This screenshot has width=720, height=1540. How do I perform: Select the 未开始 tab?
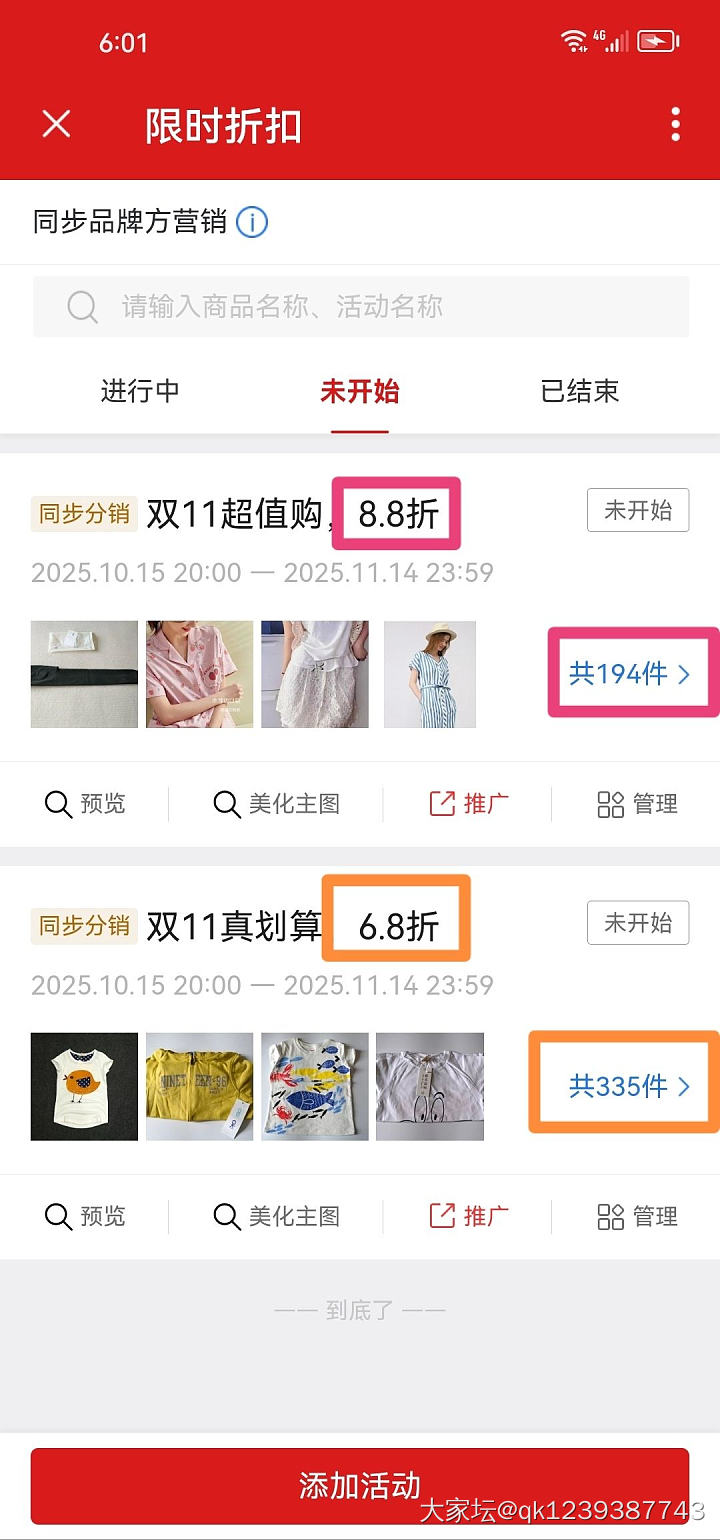tap(359, 392)
